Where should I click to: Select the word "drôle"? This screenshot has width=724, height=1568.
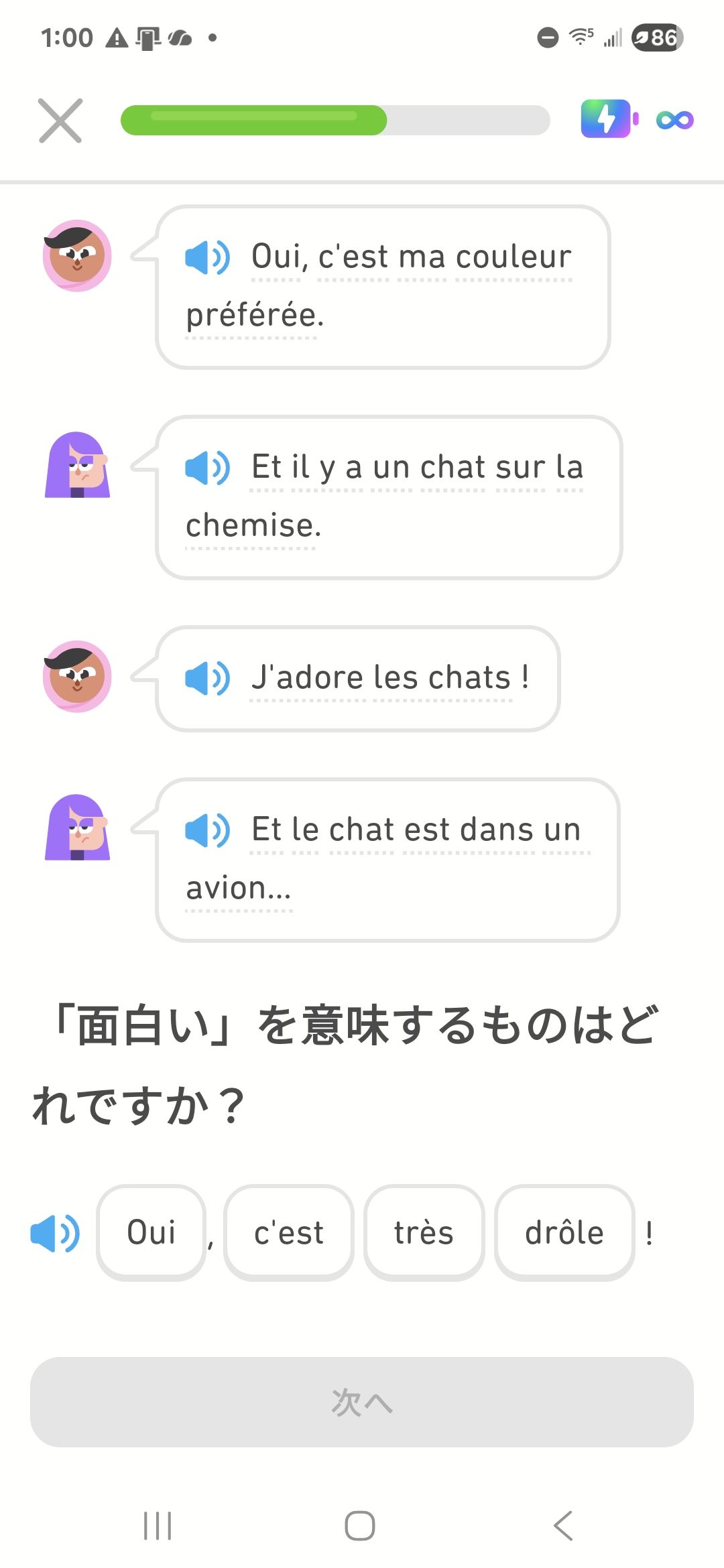[x=564, y=1232]
